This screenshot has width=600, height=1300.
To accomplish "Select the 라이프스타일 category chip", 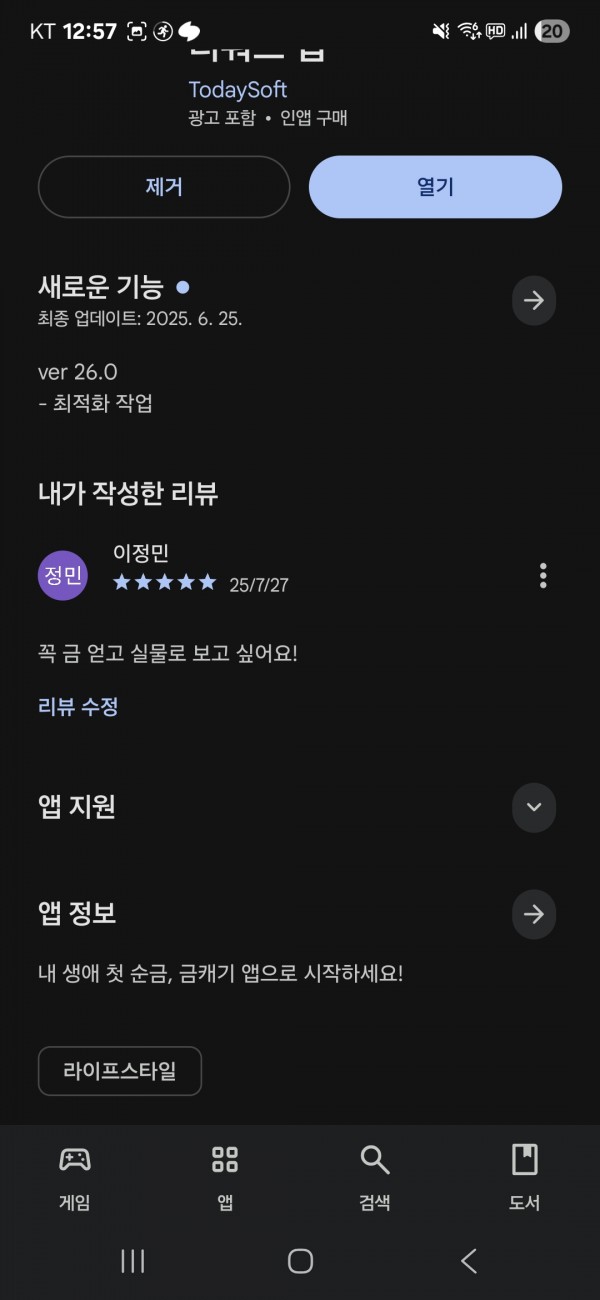I will (120, 1071).
